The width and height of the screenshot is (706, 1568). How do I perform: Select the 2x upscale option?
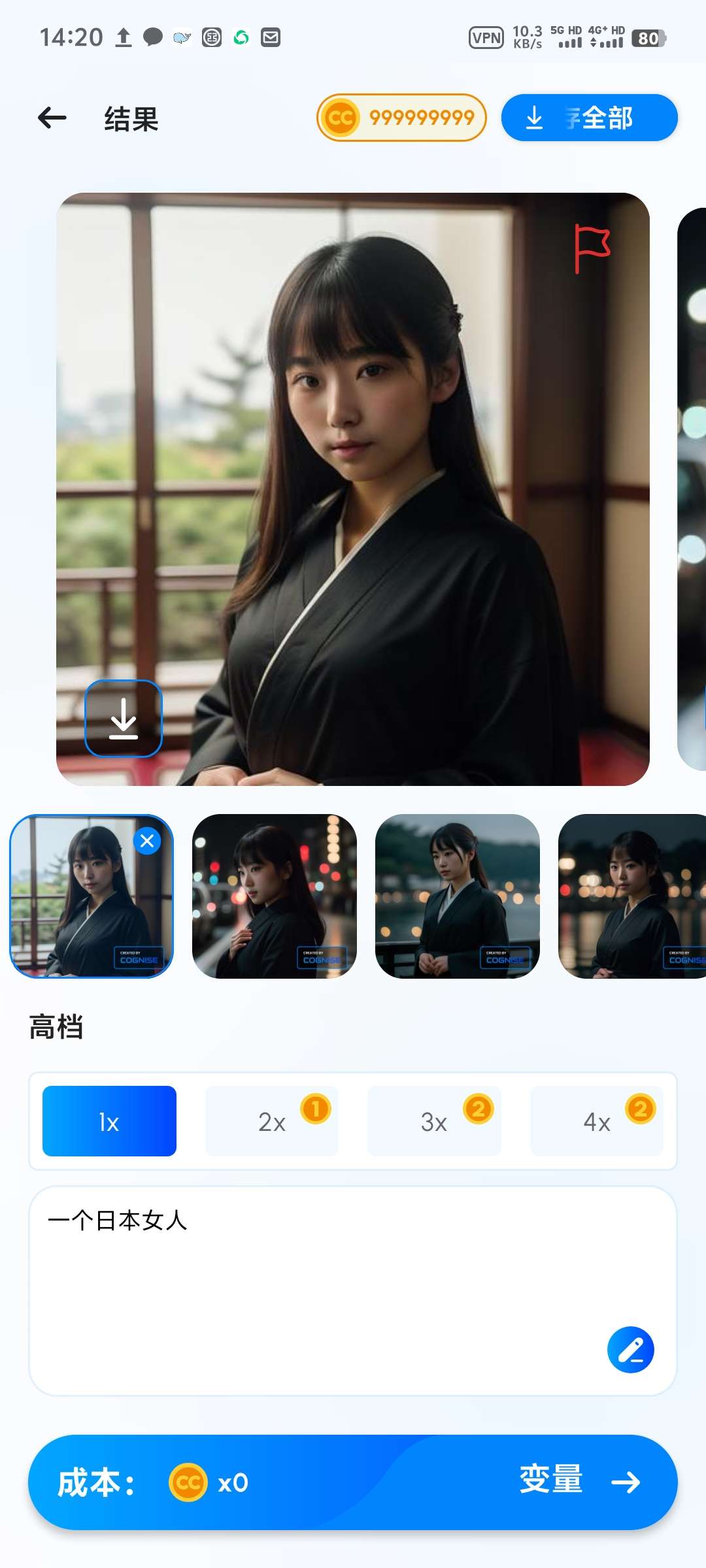click(272, 1121)
